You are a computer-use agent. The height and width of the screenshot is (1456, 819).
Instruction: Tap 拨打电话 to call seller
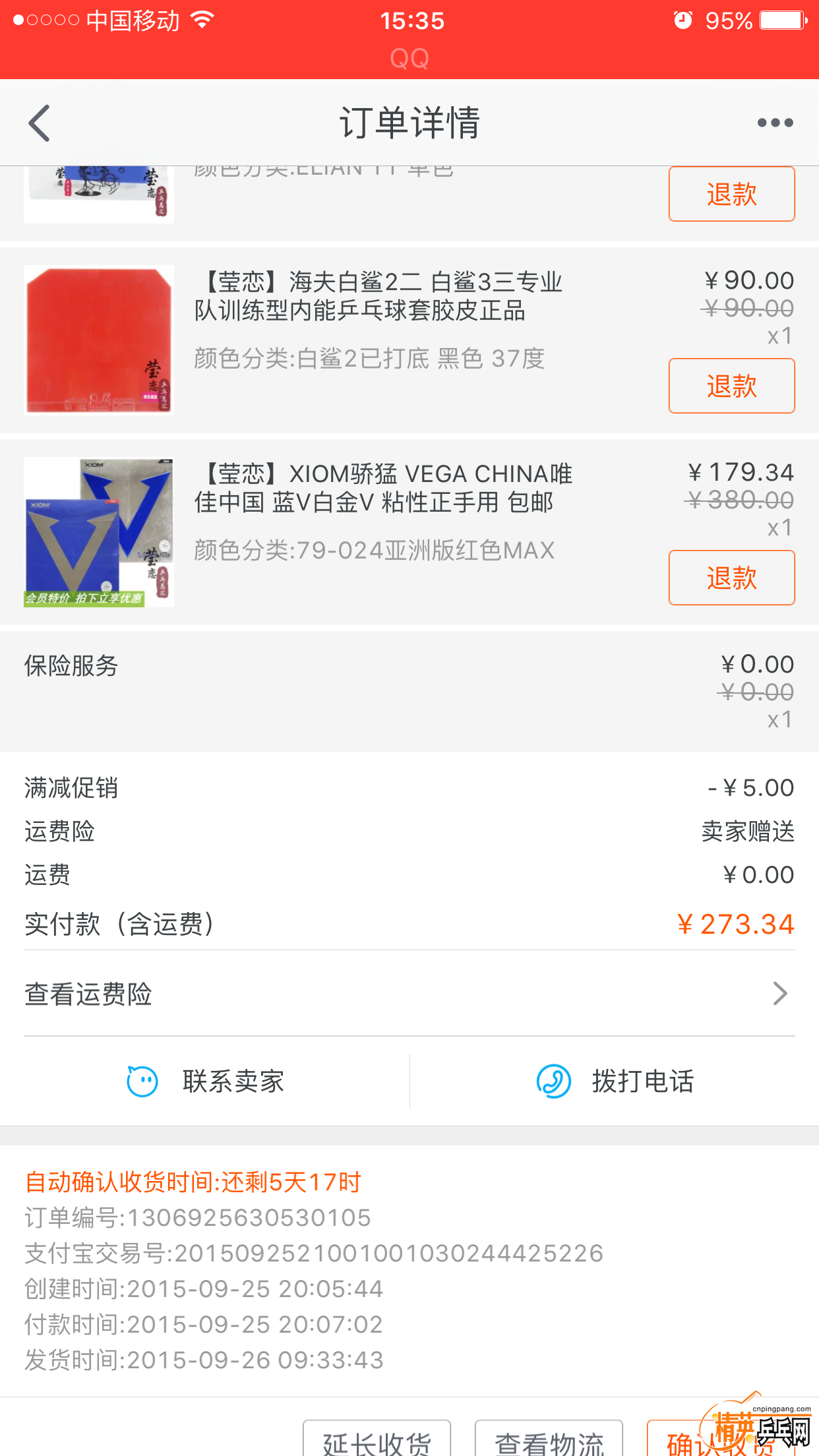tap(615, 1081)
